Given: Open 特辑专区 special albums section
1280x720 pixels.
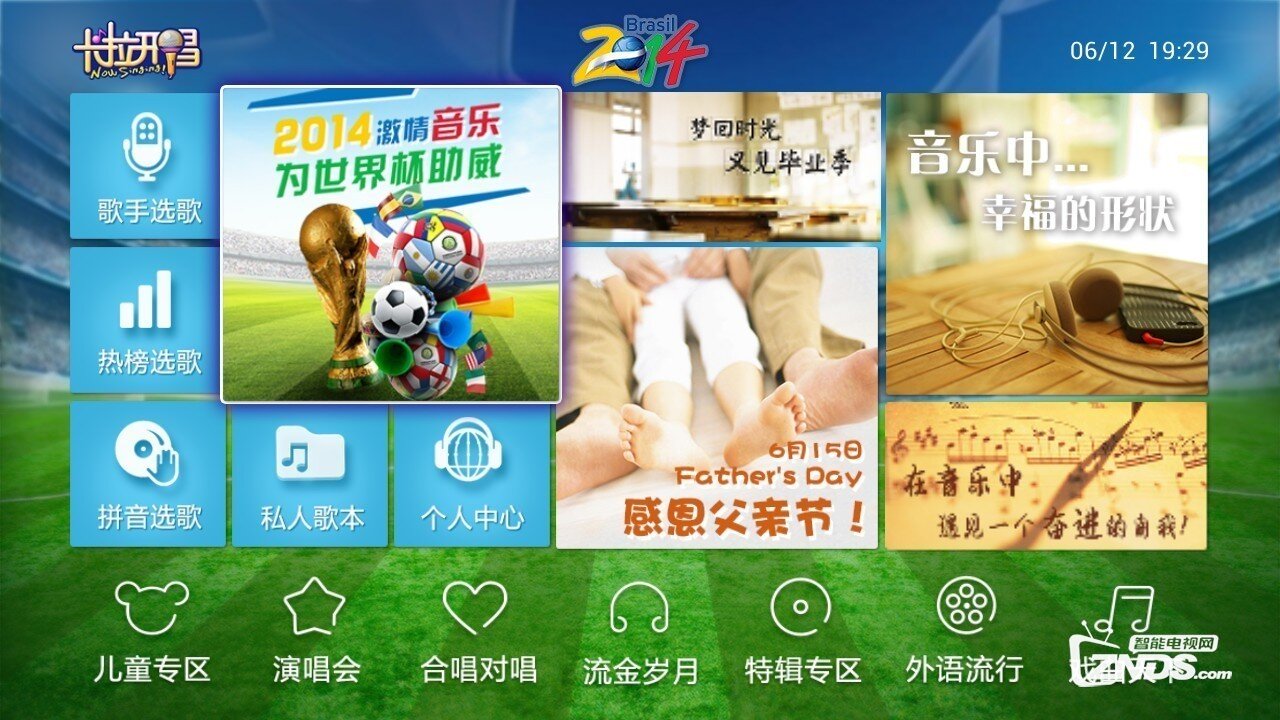Looking at the screenshot, I should click(x=802, y=632).
